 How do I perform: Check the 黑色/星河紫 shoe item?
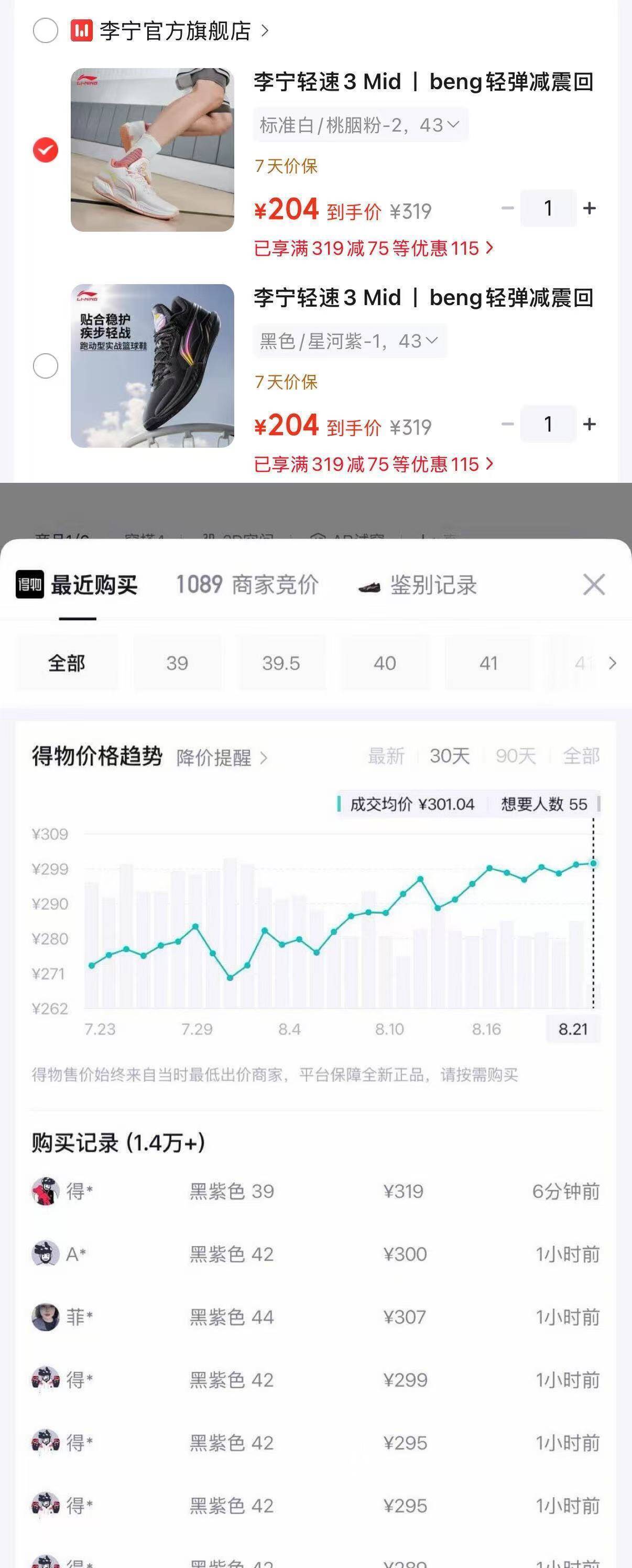tap(46, 366)
